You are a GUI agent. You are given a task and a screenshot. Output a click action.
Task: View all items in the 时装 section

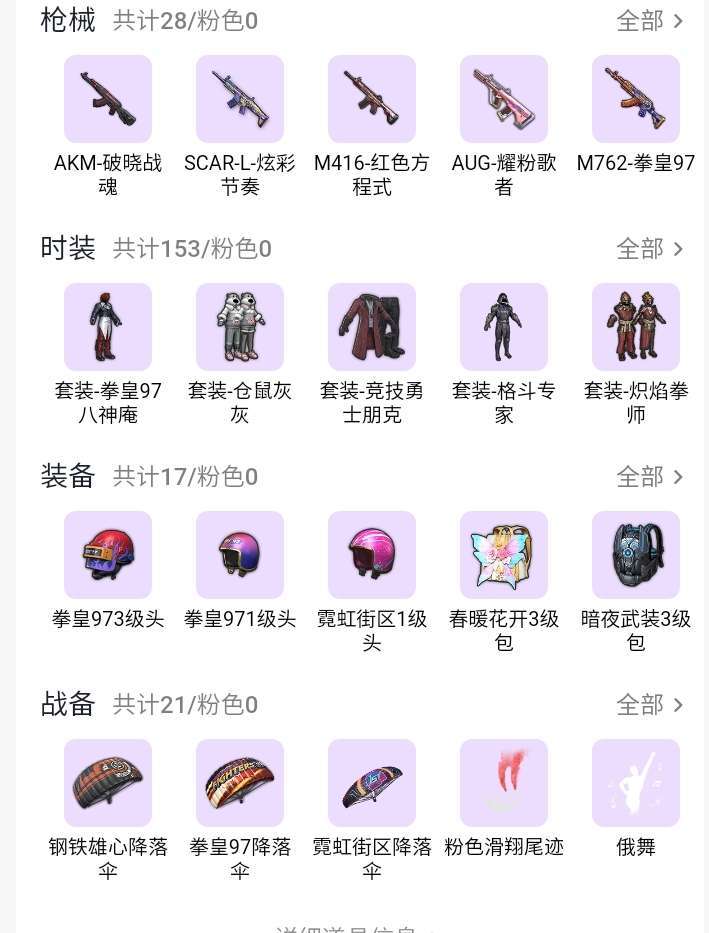click(650, 248)
